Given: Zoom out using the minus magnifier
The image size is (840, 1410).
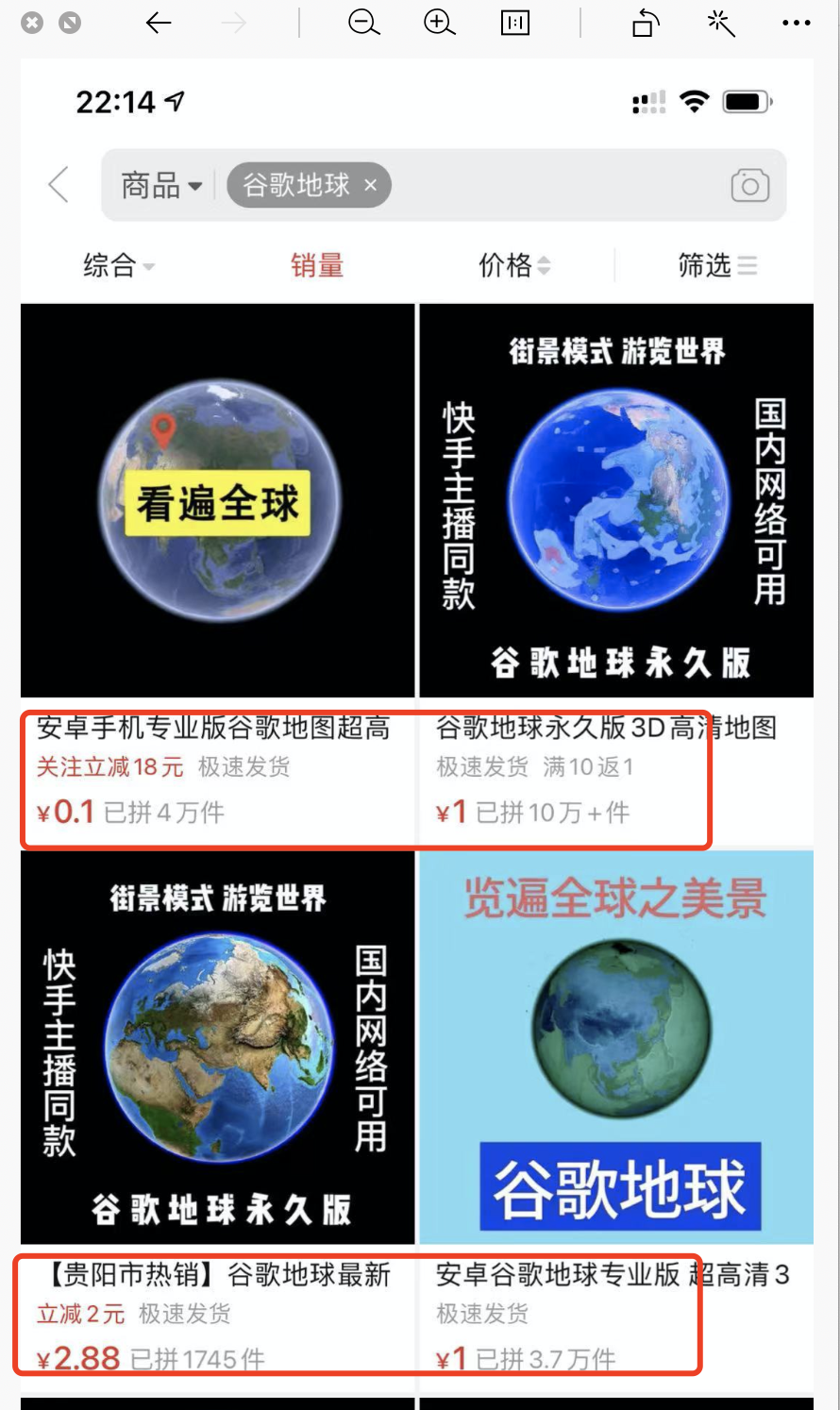Looking at the screenshot, I should pyautogui.click(x=363, y=23).
